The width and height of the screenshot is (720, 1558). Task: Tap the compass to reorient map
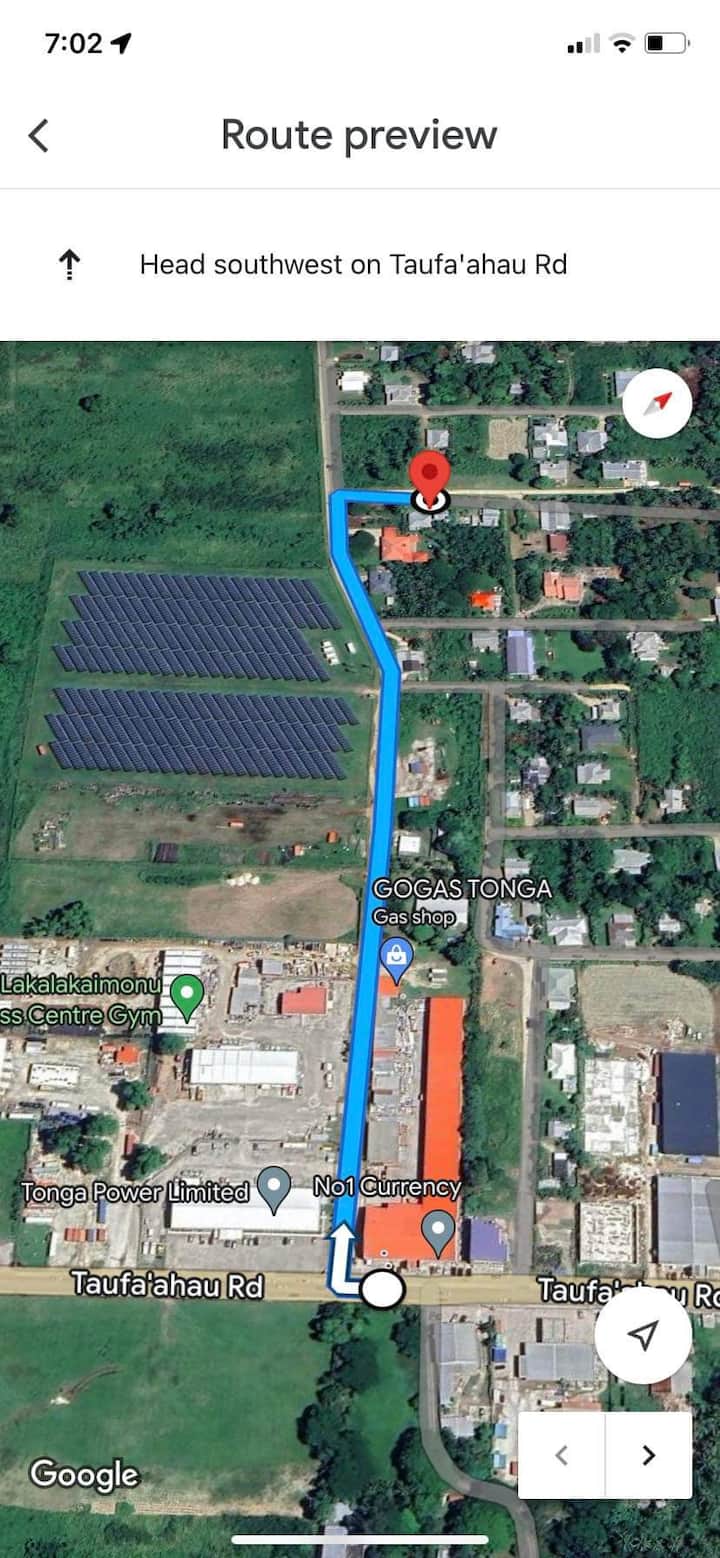657,403
